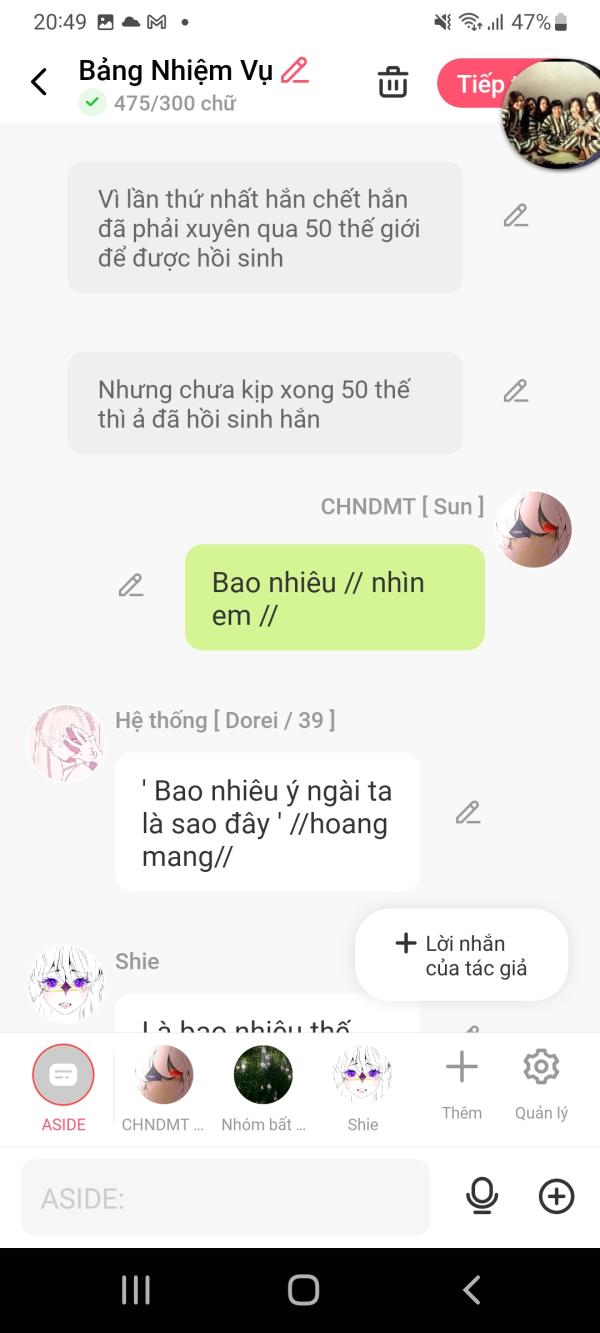
Task: Open Quản lý settings
Action: (541, 1084)
